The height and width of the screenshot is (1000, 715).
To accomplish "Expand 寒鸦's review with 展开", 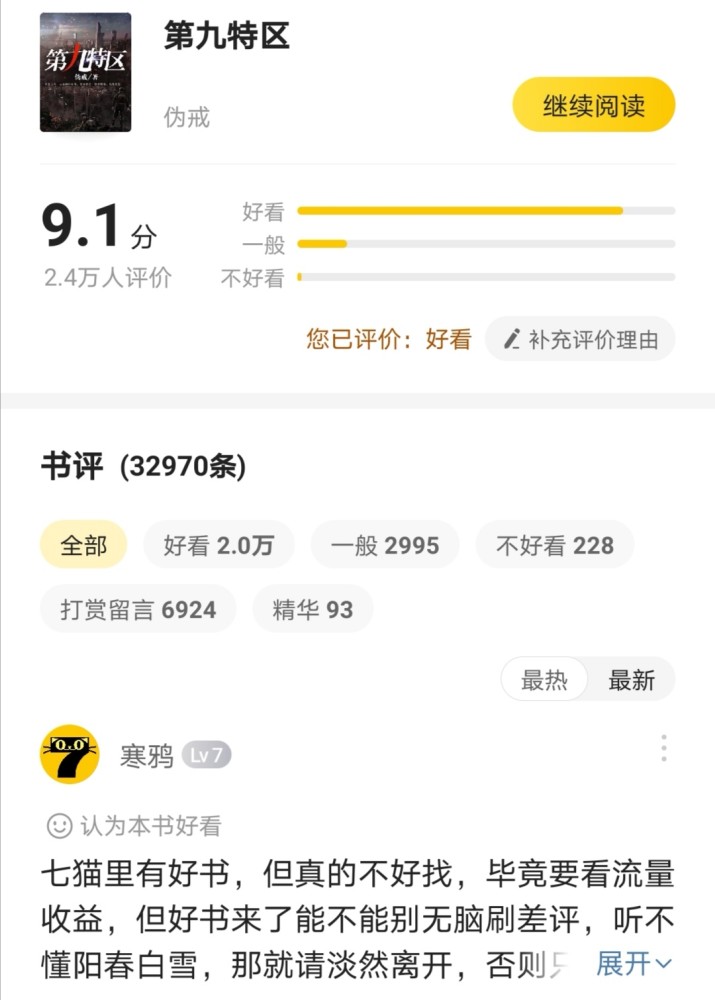I will 634,964.
